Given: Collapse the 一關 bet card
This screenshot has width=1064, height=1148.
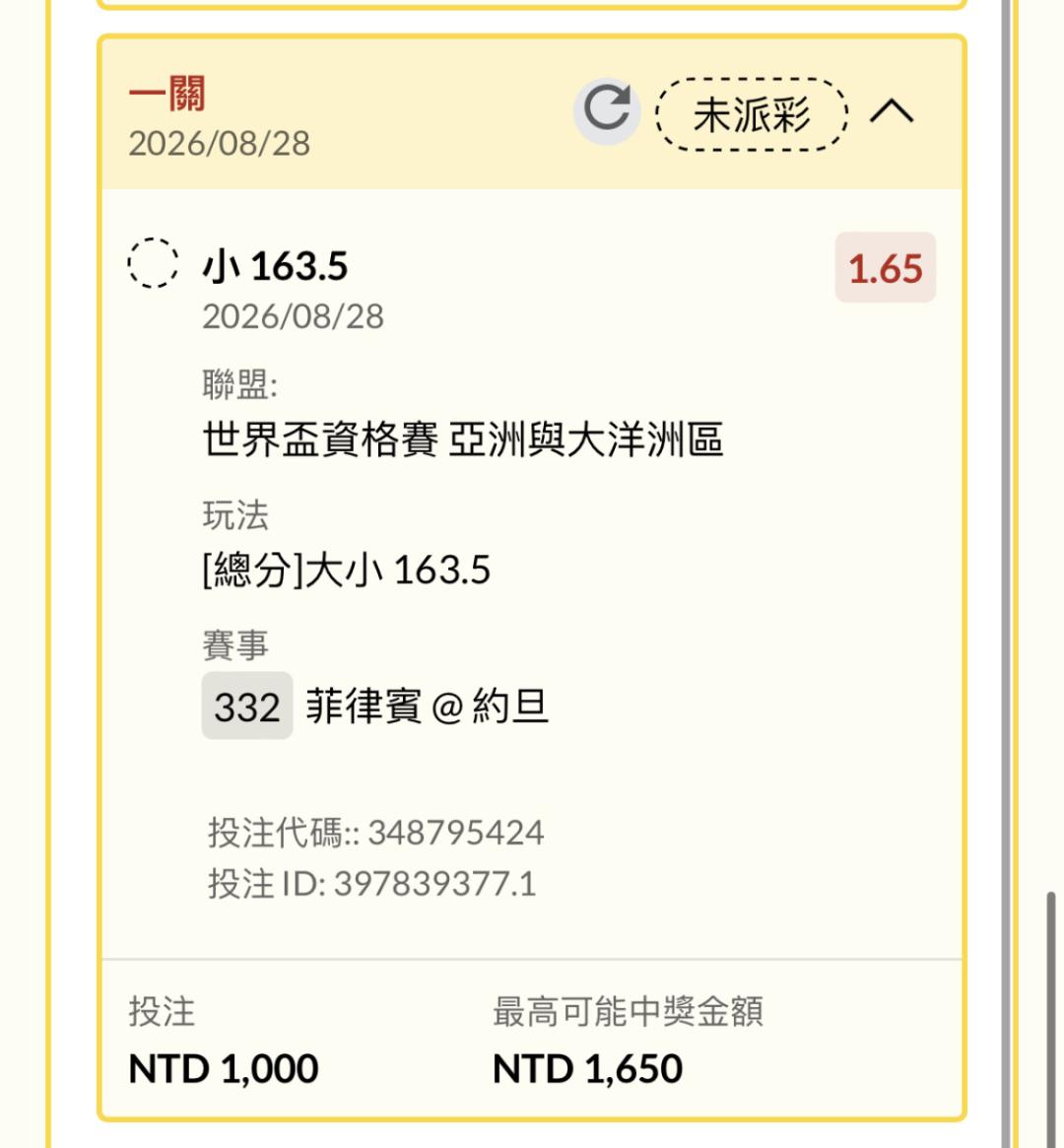Looking at the screenshot, I should [892, 112].
